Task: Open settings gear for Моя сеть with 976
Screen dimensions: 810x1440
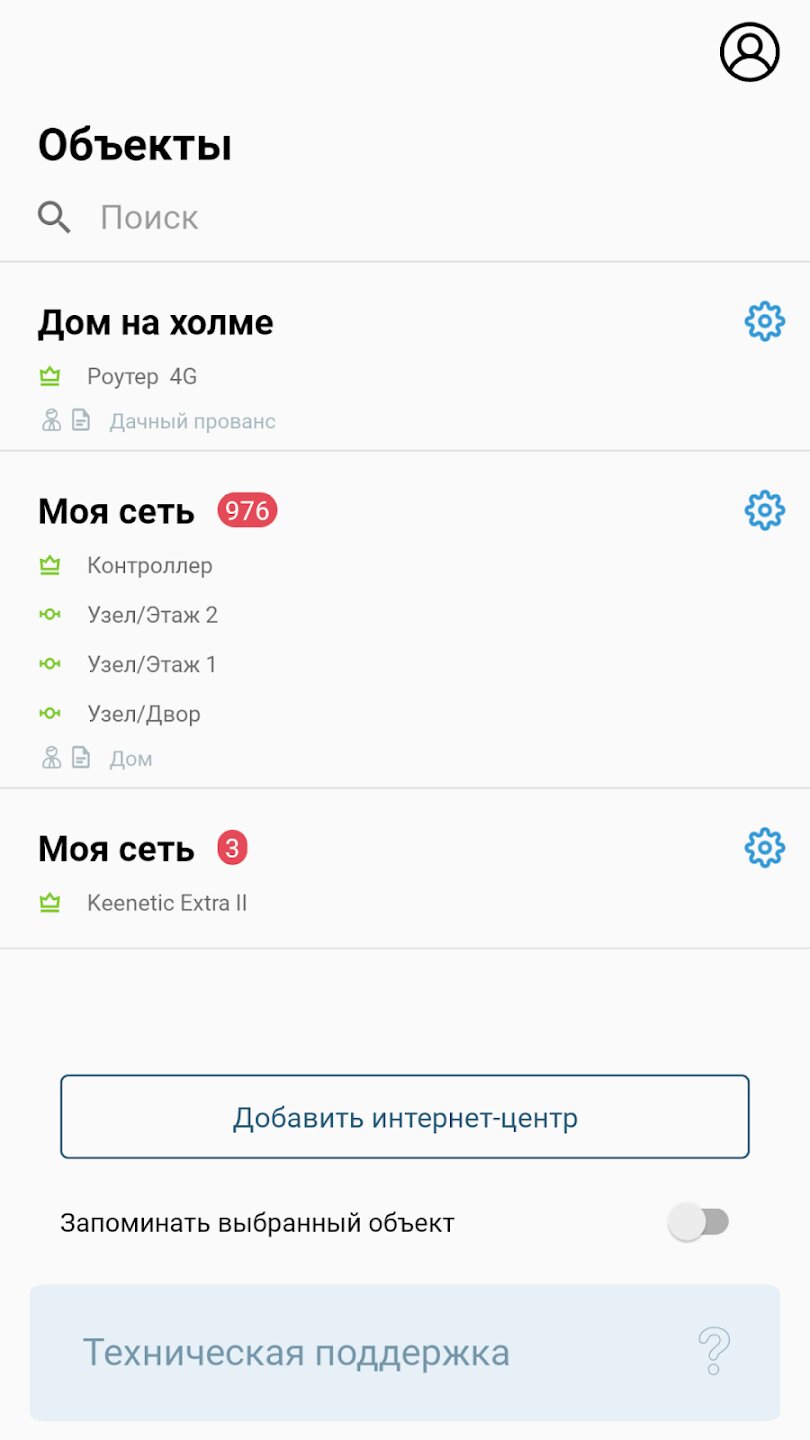Action: click(765, 511)
